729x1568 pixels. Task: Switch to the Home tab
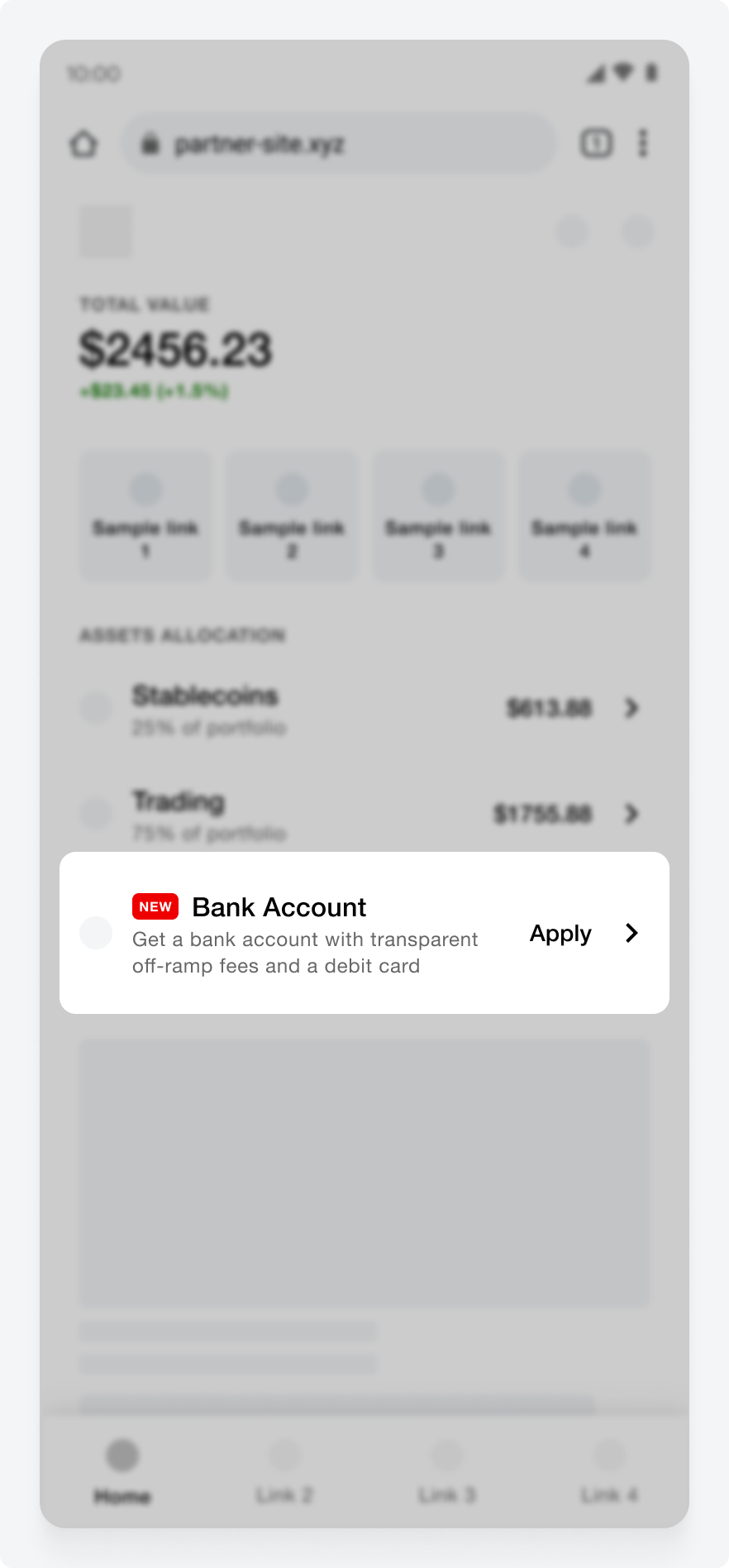click(x=122, y=1471)
